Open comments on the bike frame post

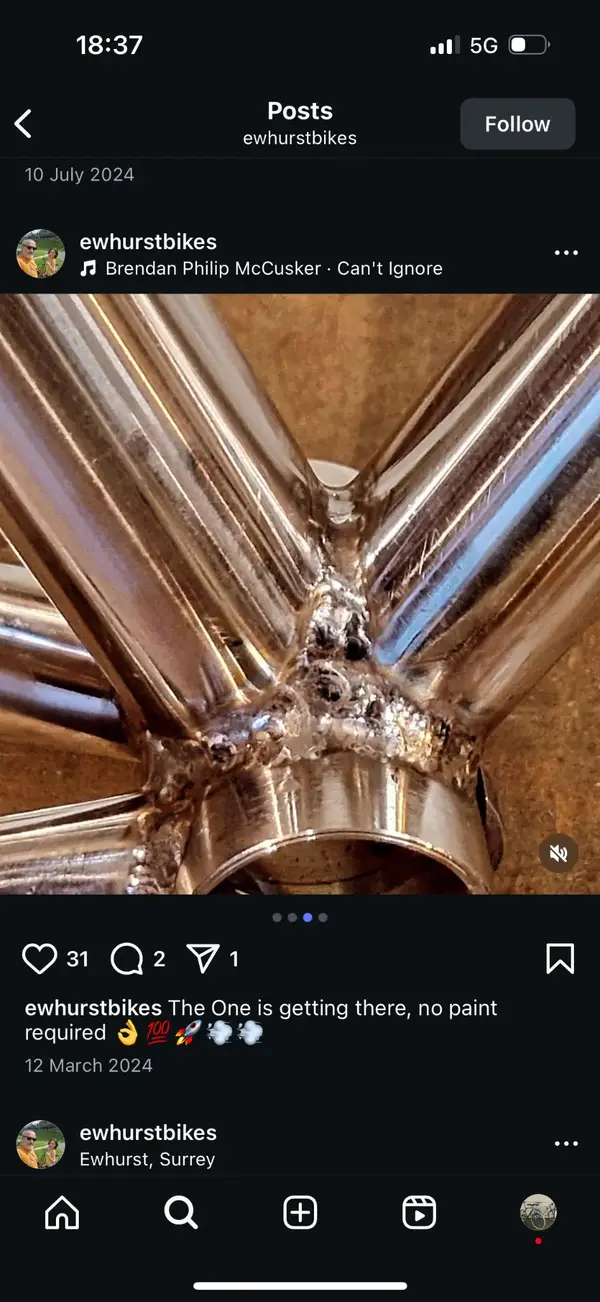coord(127,959)
